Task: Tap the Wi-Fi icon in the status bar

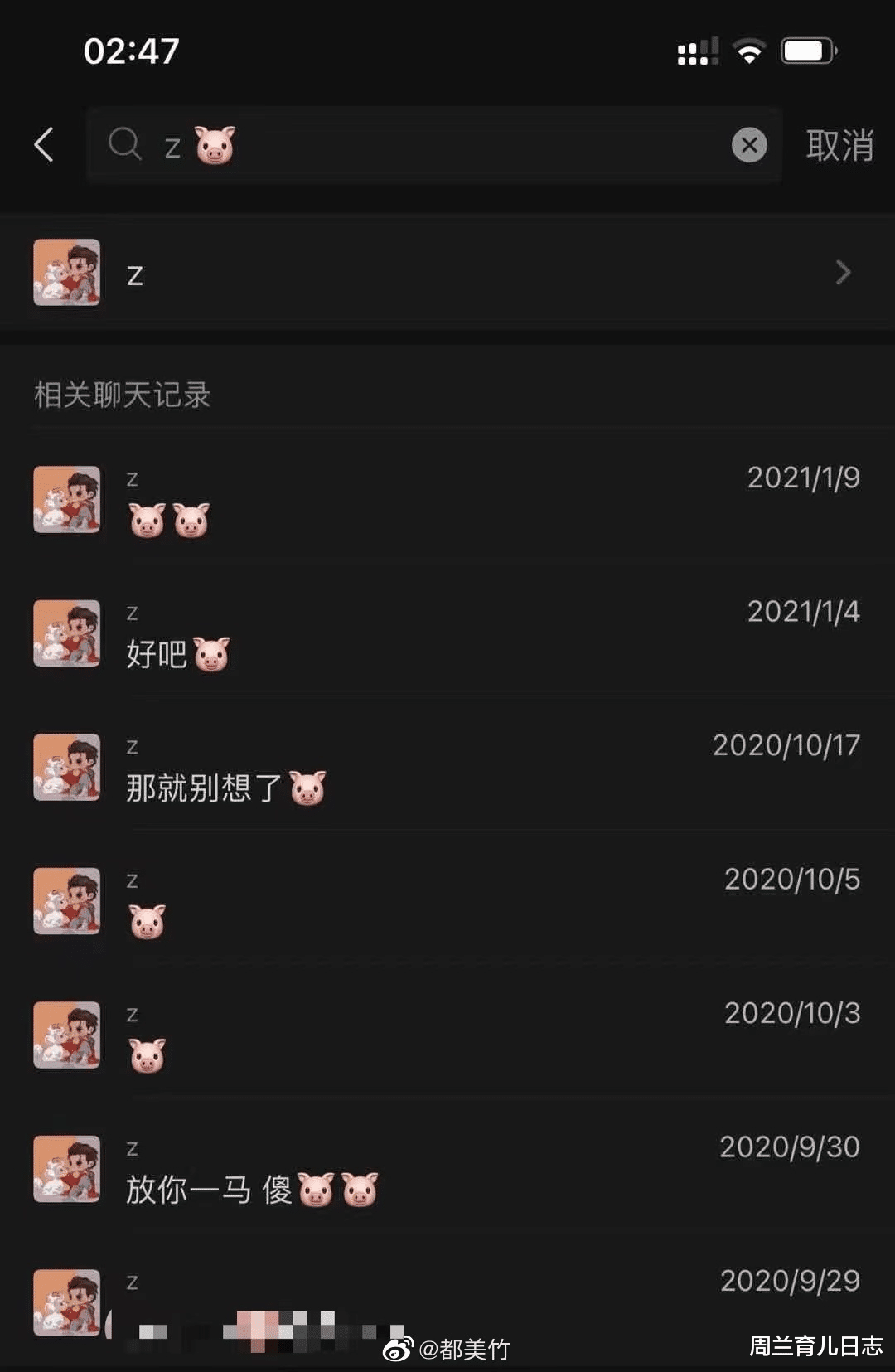Action: coord(748,50)
